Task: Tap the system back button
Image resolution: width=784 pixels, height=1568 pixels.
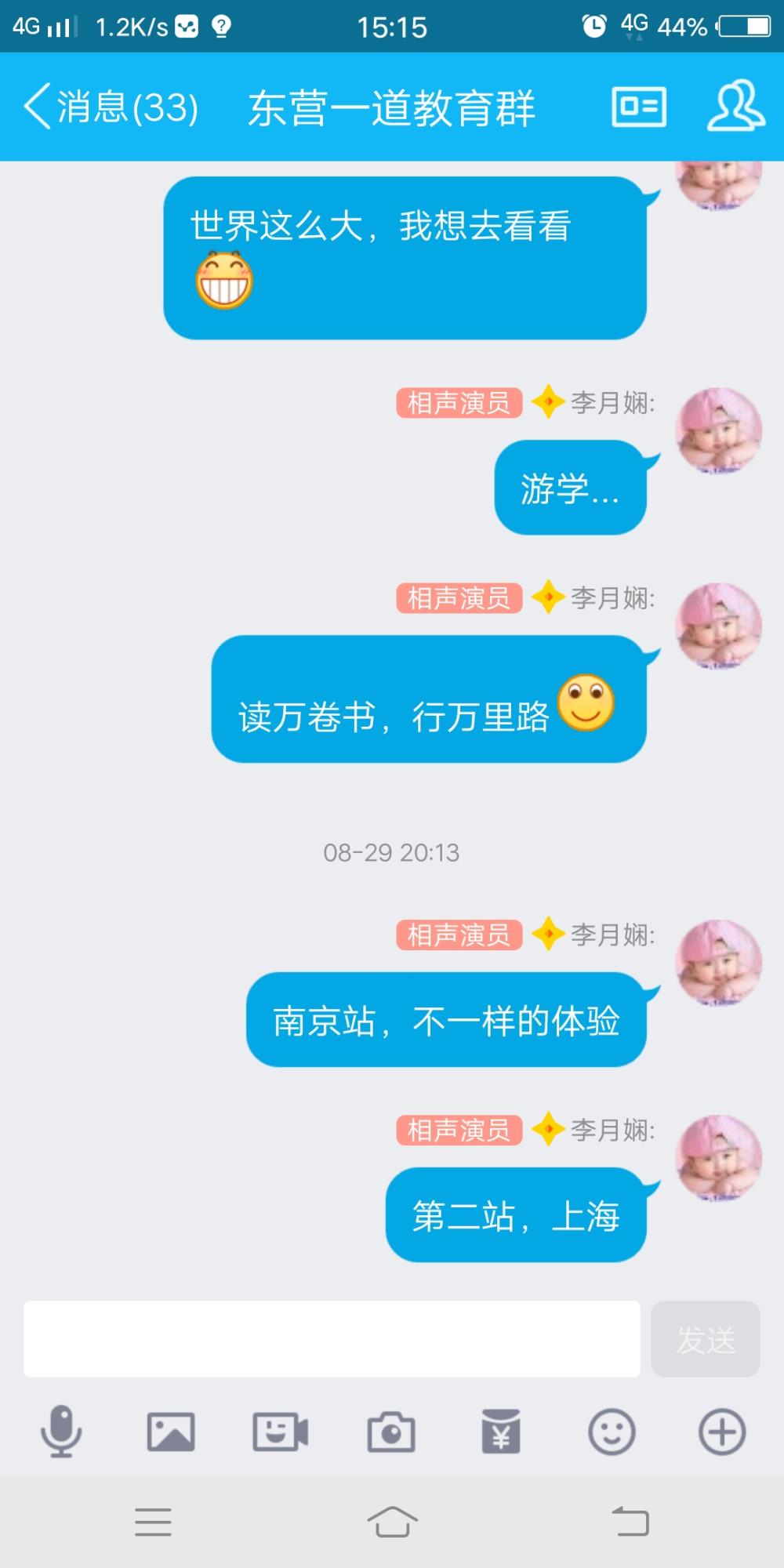Action: pyautogui.click(x=630, y=1522)
